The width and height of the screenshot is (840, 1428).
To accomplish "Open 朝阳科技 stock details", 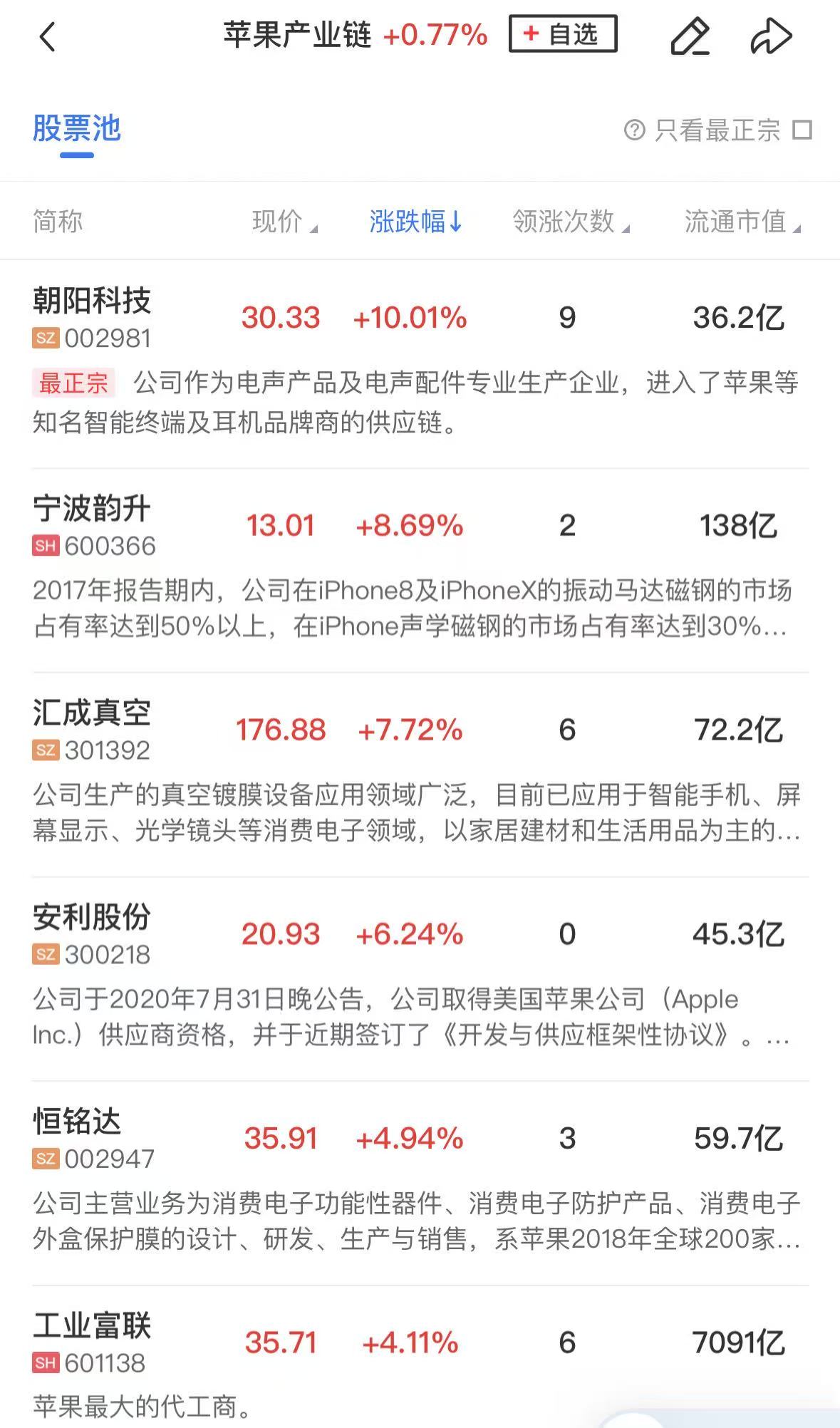I will click(x=92, y=301).
